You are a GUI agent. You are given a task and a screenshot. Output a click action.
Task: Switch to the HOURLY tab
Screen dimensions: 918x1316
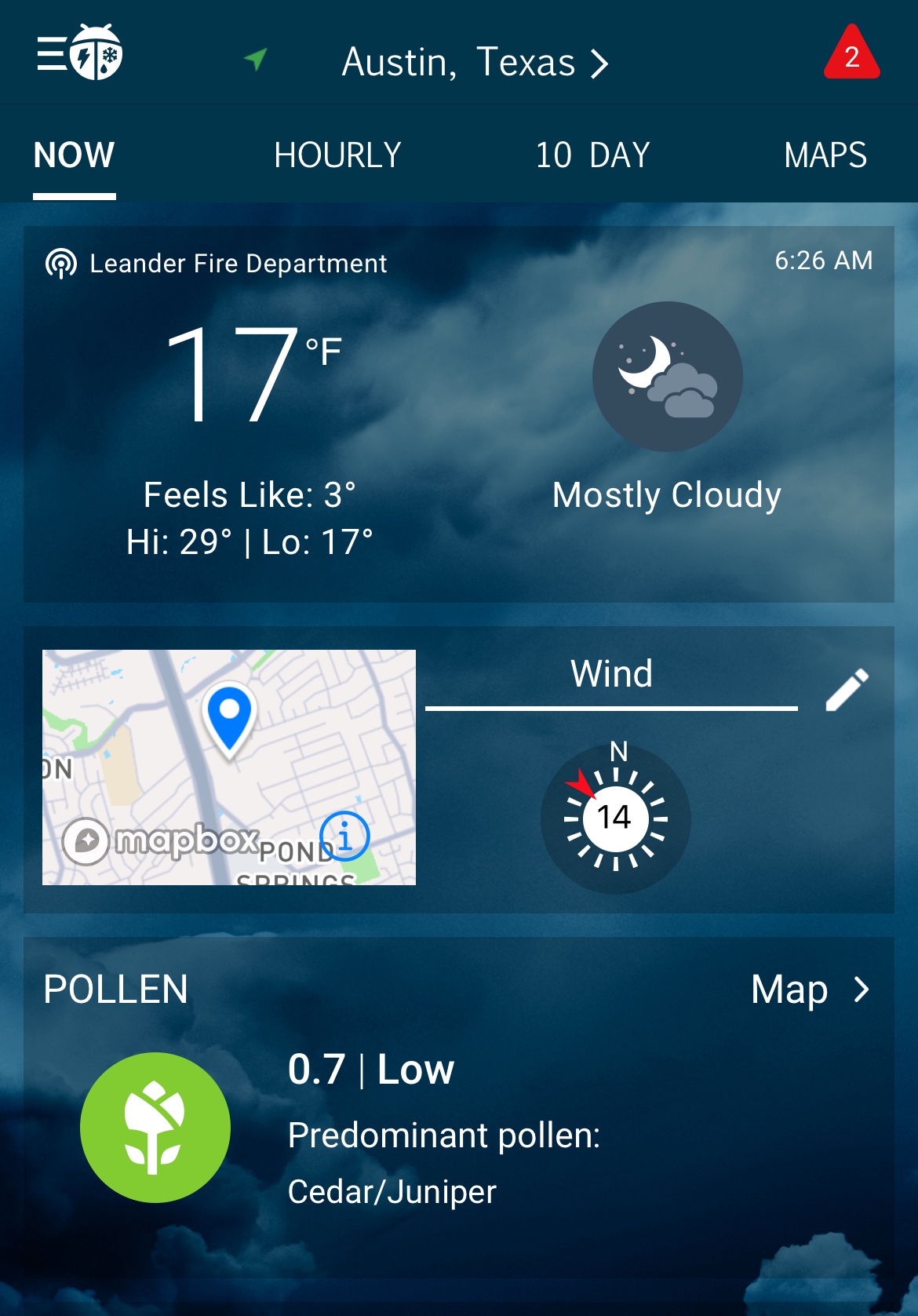337,155
